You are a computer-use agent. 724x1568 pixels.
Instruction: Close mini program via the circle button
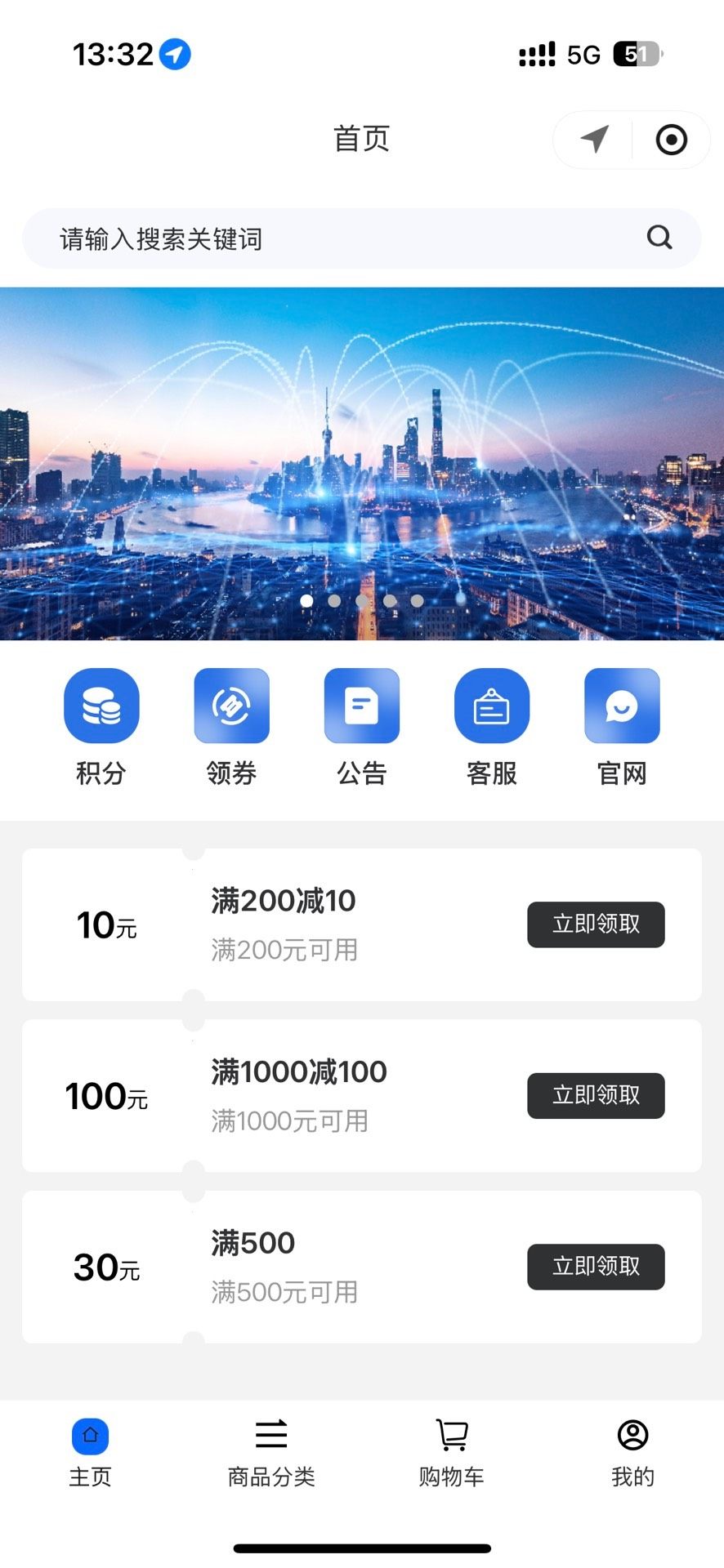click(x=671, y=140)
